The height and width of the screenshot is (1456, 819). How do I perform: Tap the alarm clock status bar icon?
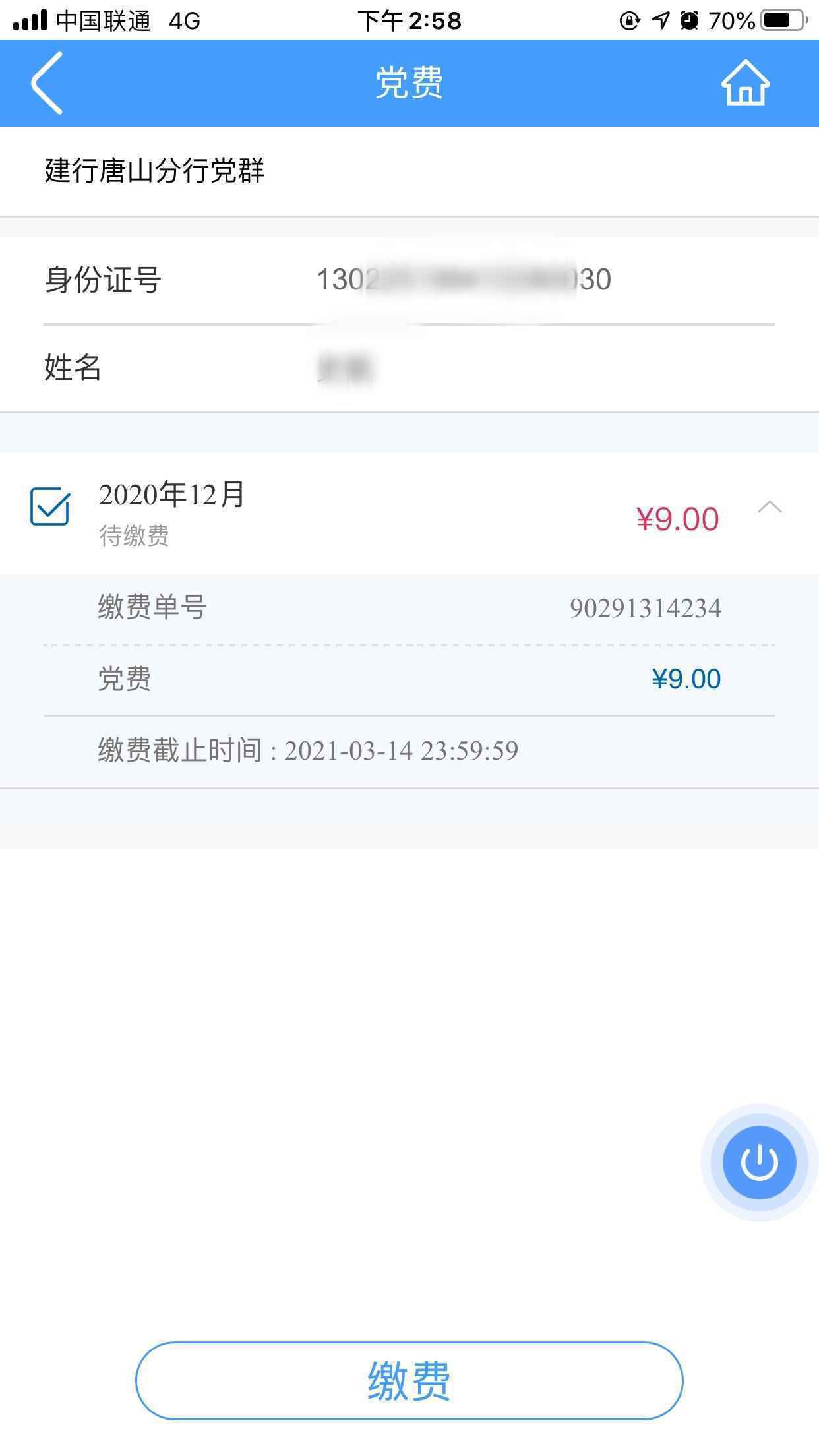pos(688,20)
